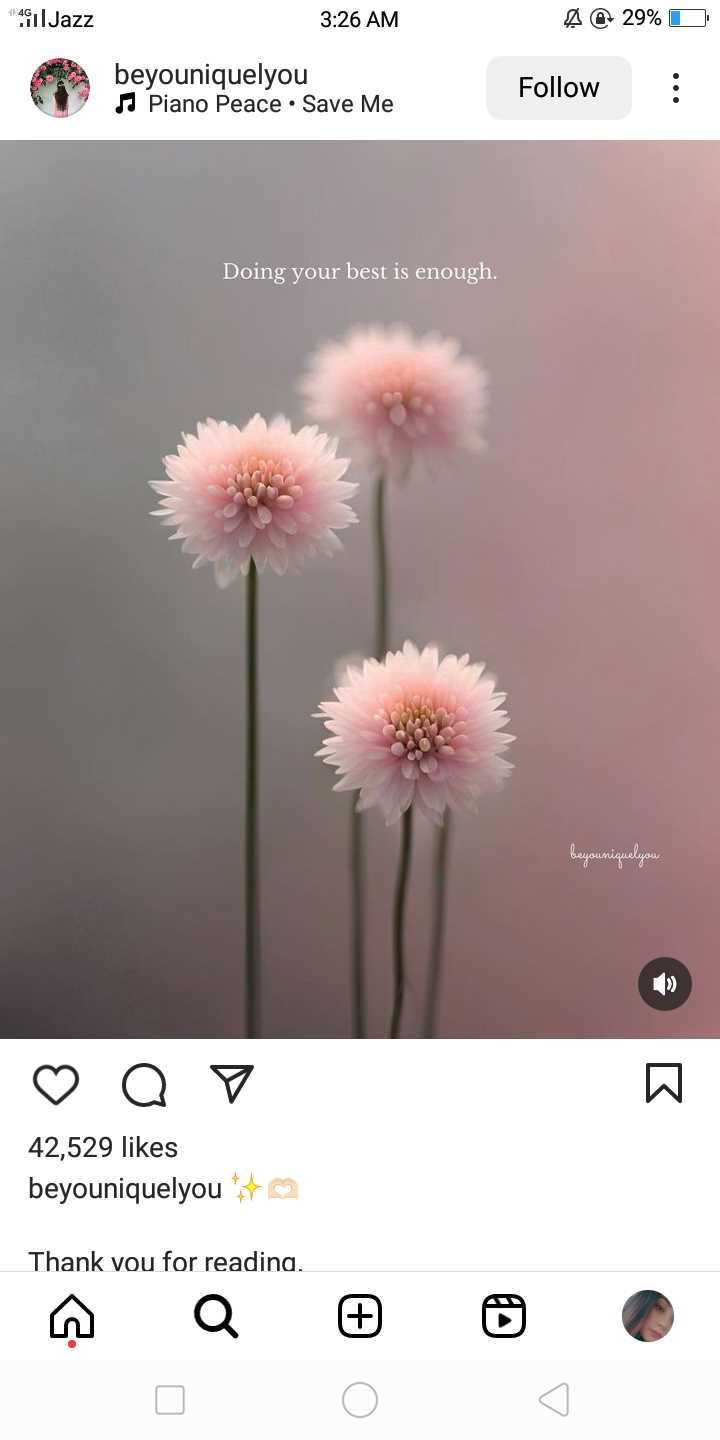The image size is (720, 1440).
Task: Like this post with the heart
Action: 56,1084
